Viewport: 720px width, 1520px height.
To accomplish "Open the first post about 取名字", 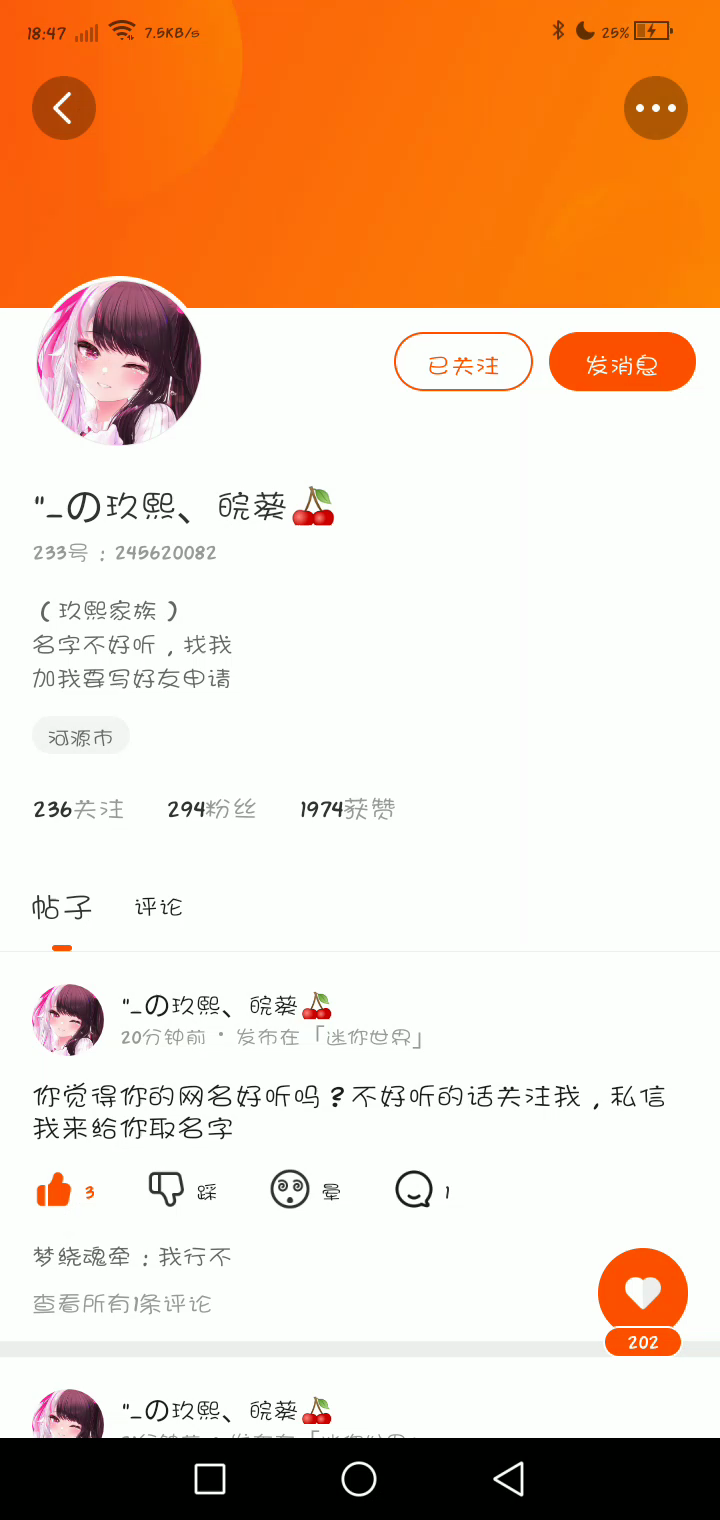I will [x=349, y=1112].
